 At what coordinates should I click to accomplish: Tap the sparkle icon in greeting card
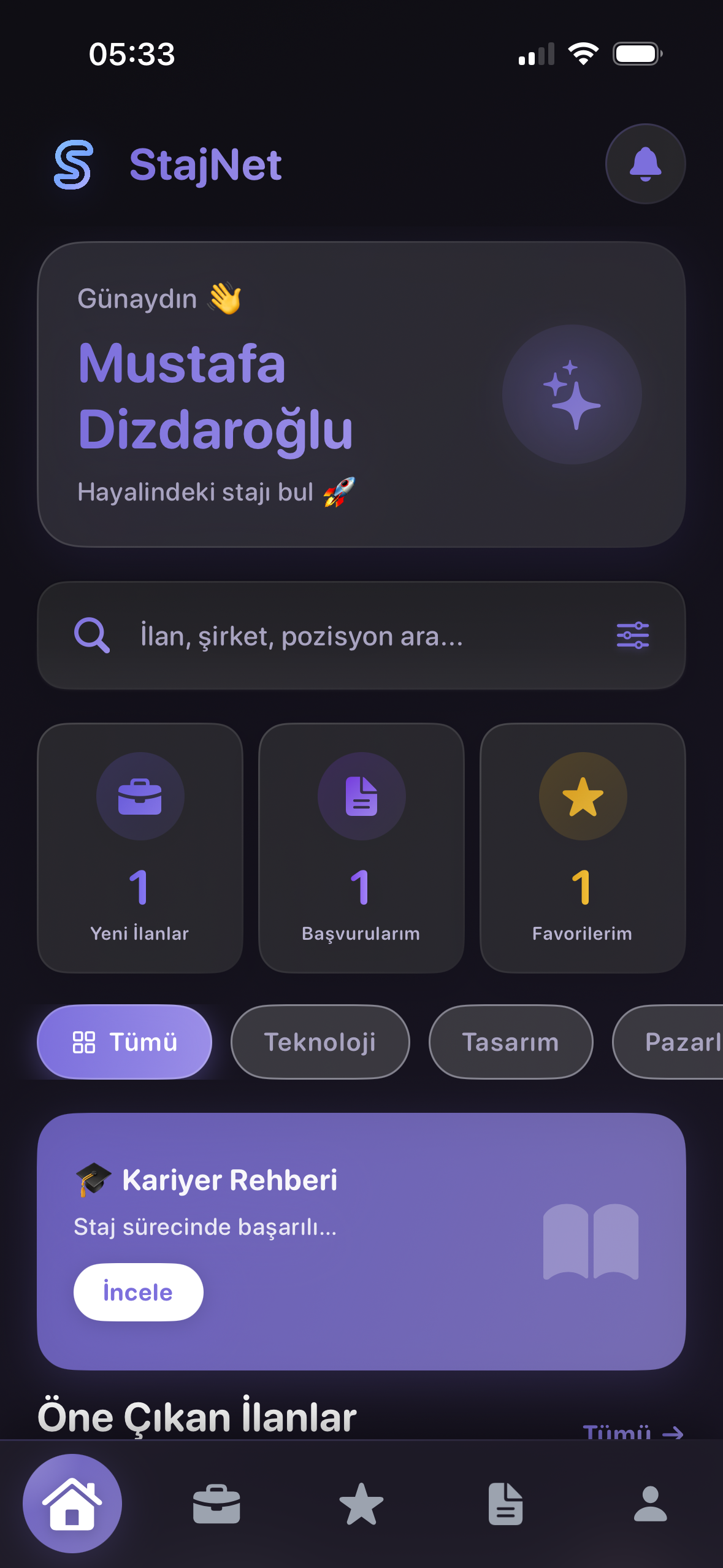(572, 394)
